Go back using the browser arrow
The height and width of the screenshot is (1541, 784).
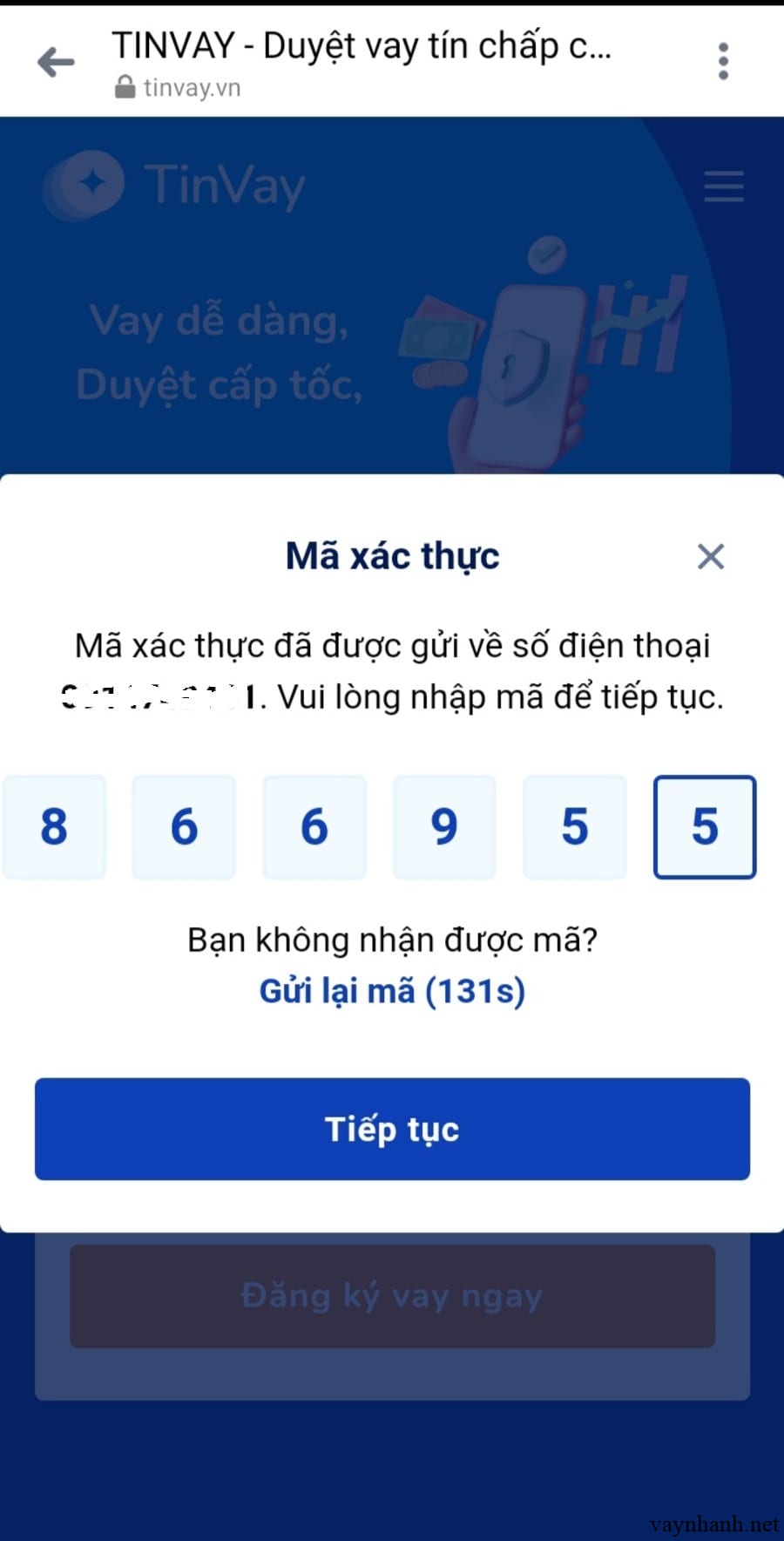tap(57, 62)
